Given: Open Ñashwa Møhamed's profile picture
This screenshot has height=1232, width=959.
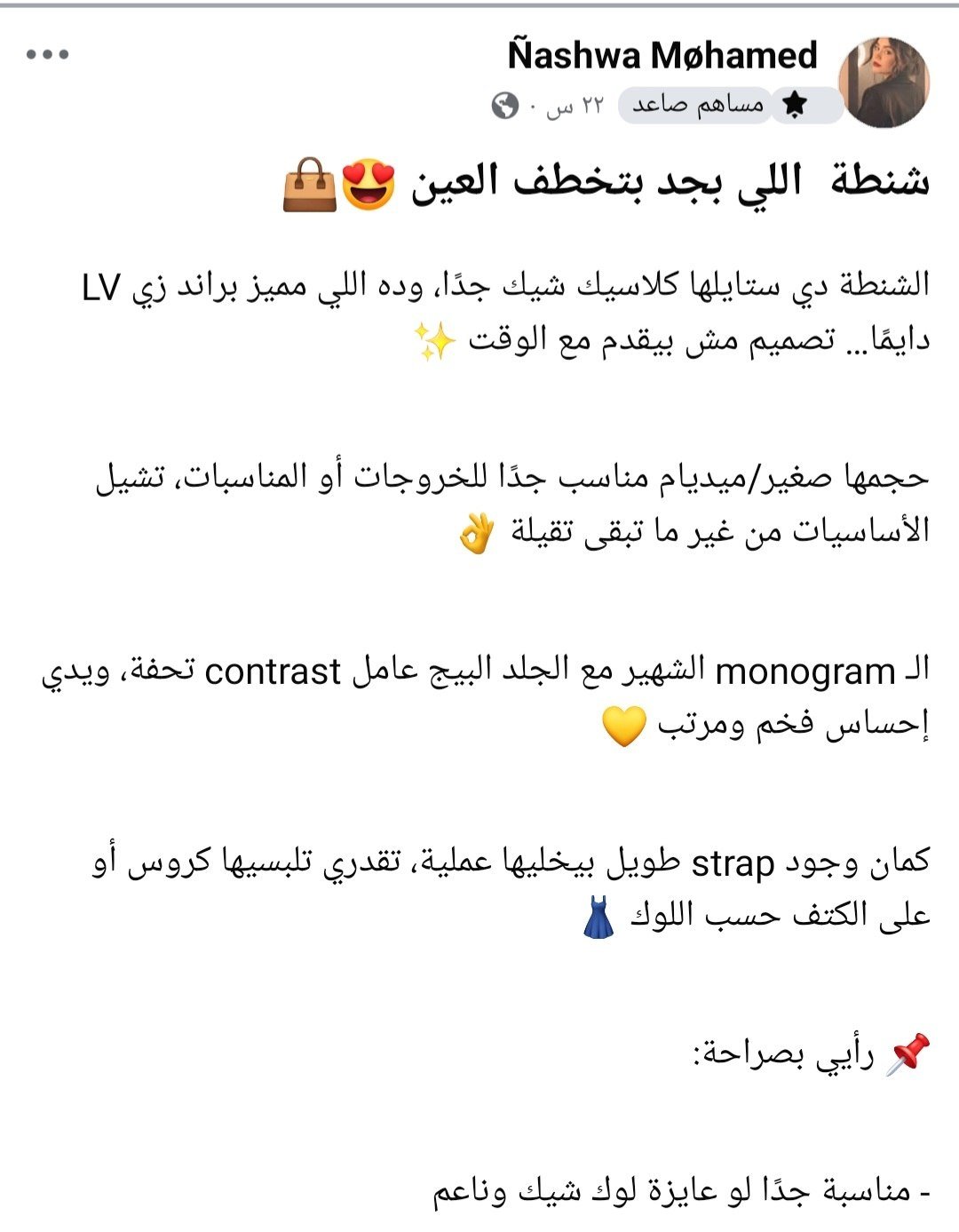Looking at the screenshot, I should coord(884,83).
